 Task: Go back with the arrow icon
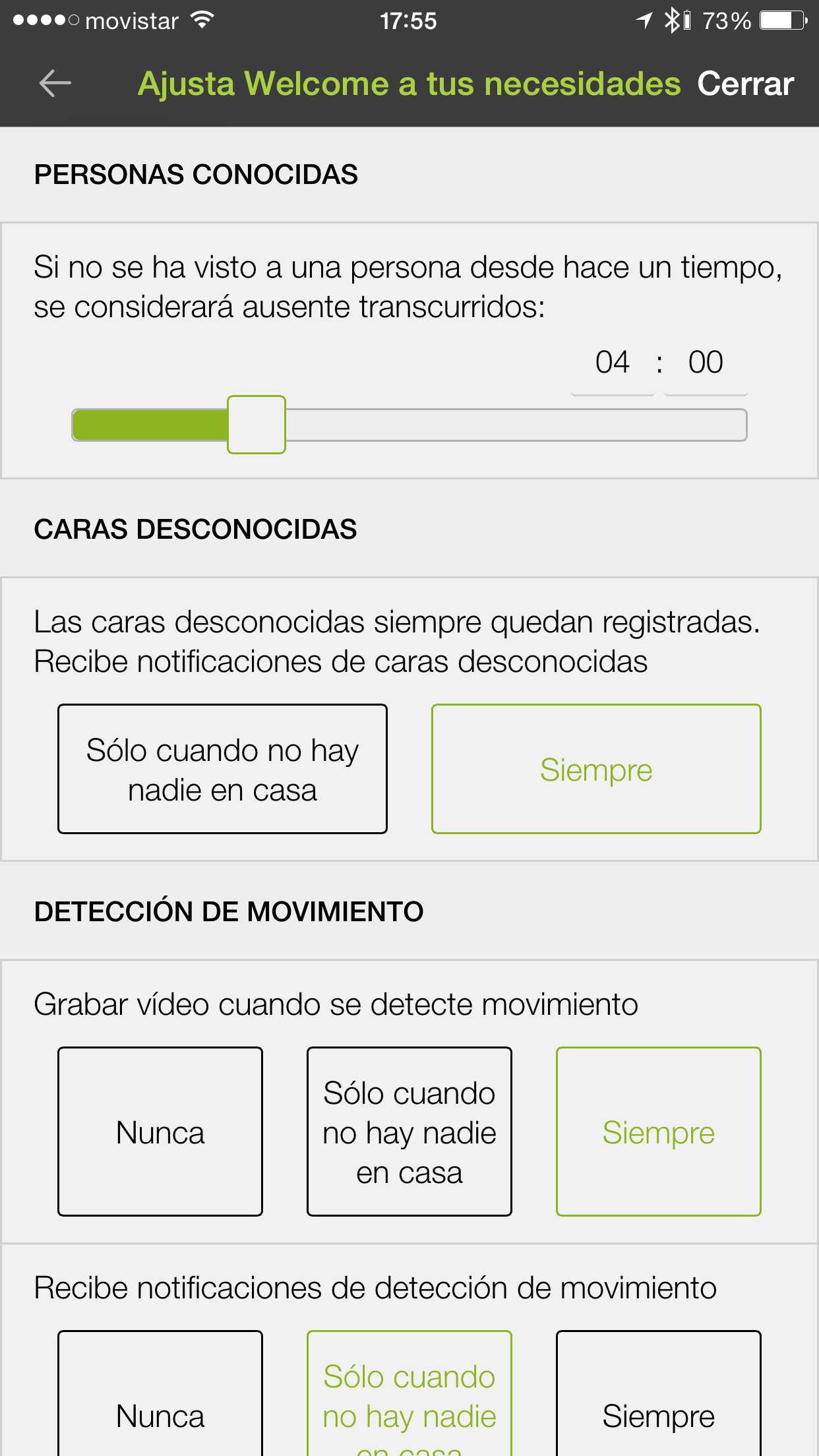55,84
